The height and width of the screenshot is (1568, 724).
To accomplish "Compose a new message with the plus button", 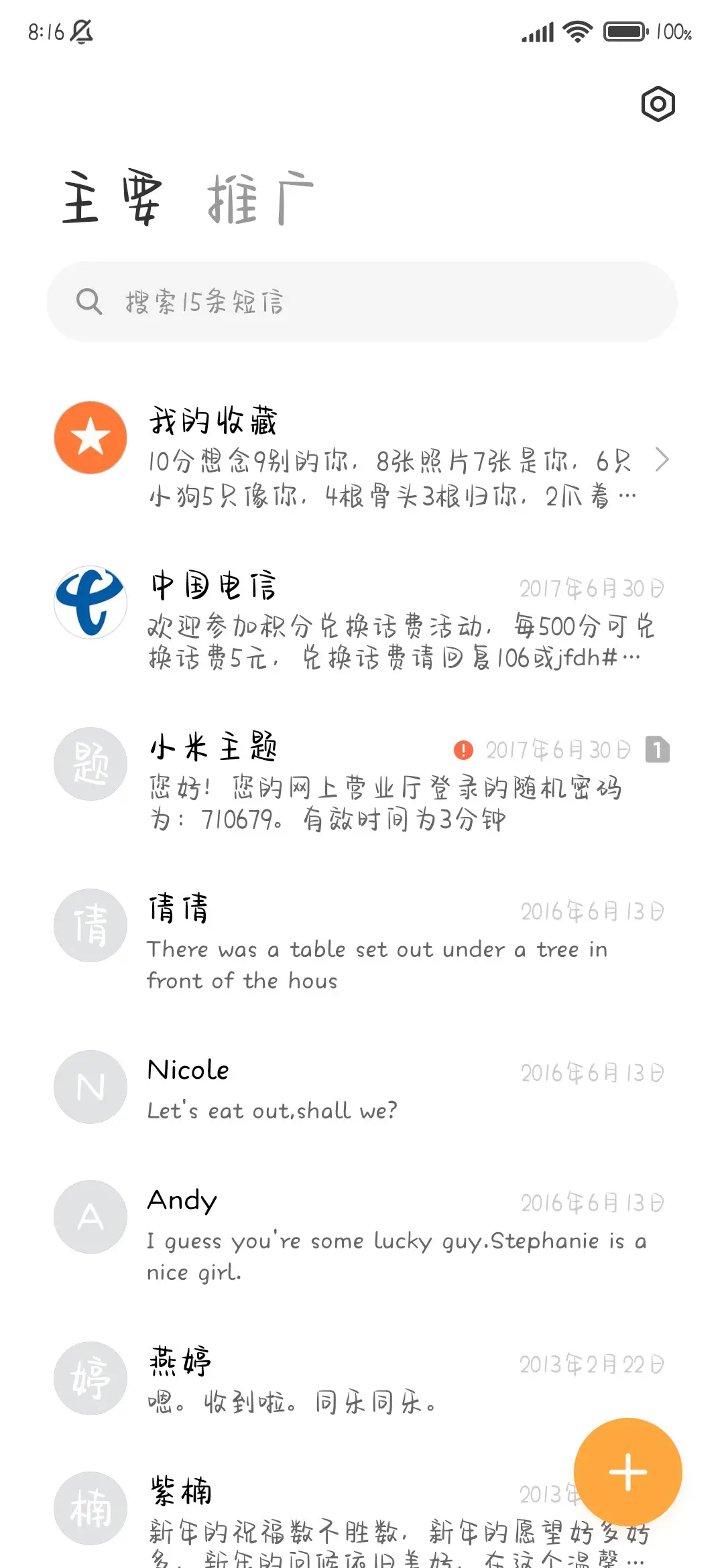I will pos(628,1472).
